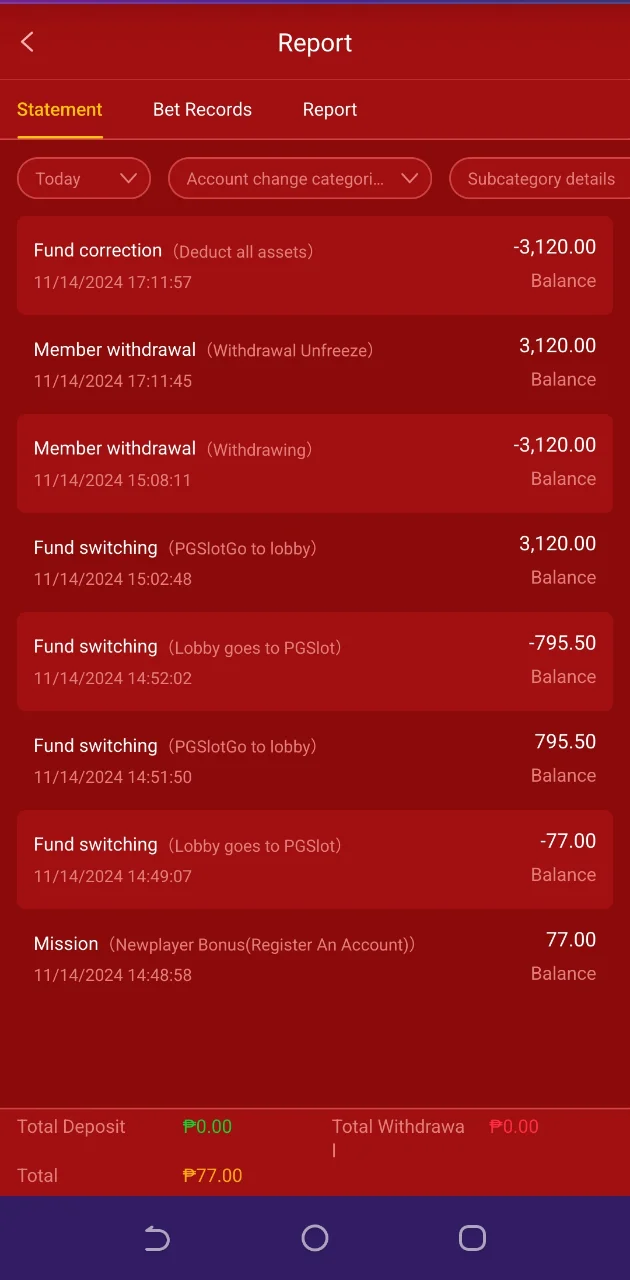Open the Subcategory details filter
This screenshot has height=1280, width=630.
[540, 179]
